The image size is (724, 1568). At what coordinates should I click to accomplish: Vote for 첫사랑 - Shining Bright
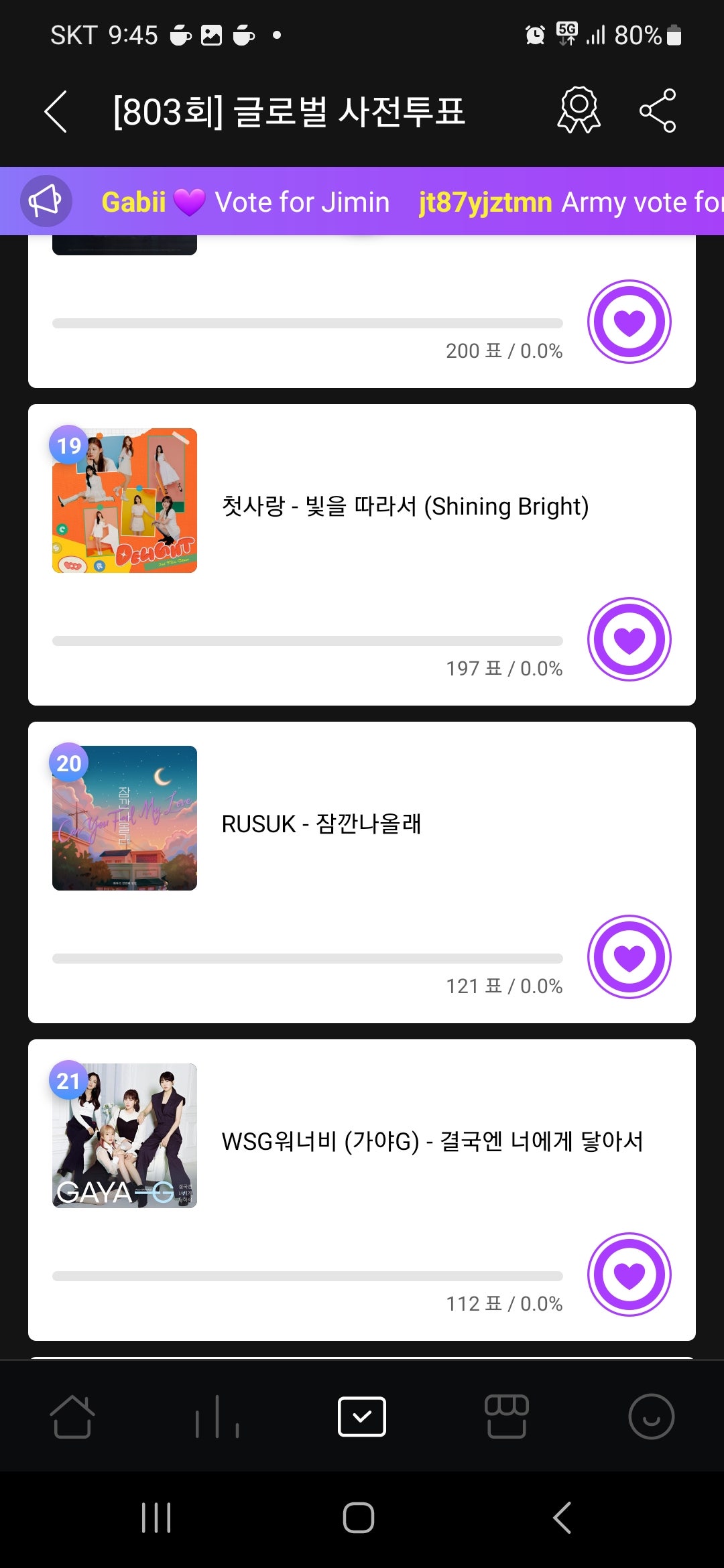[x=629, y=639]
